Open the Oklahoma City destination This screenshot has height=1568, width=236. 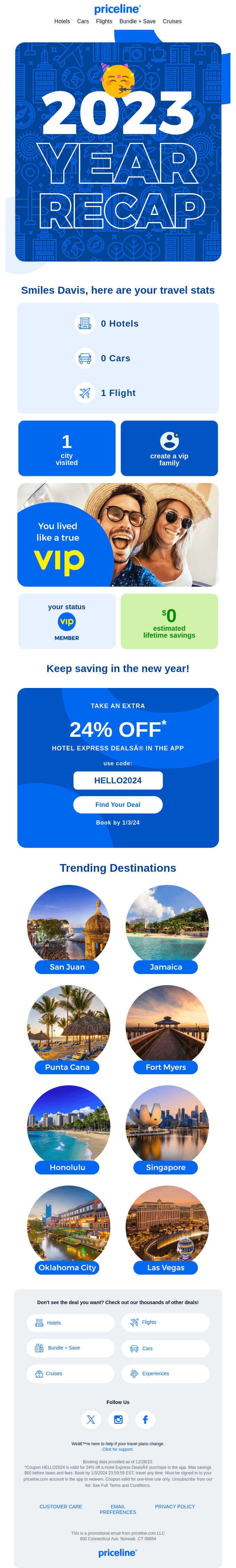pos(68,1267)
